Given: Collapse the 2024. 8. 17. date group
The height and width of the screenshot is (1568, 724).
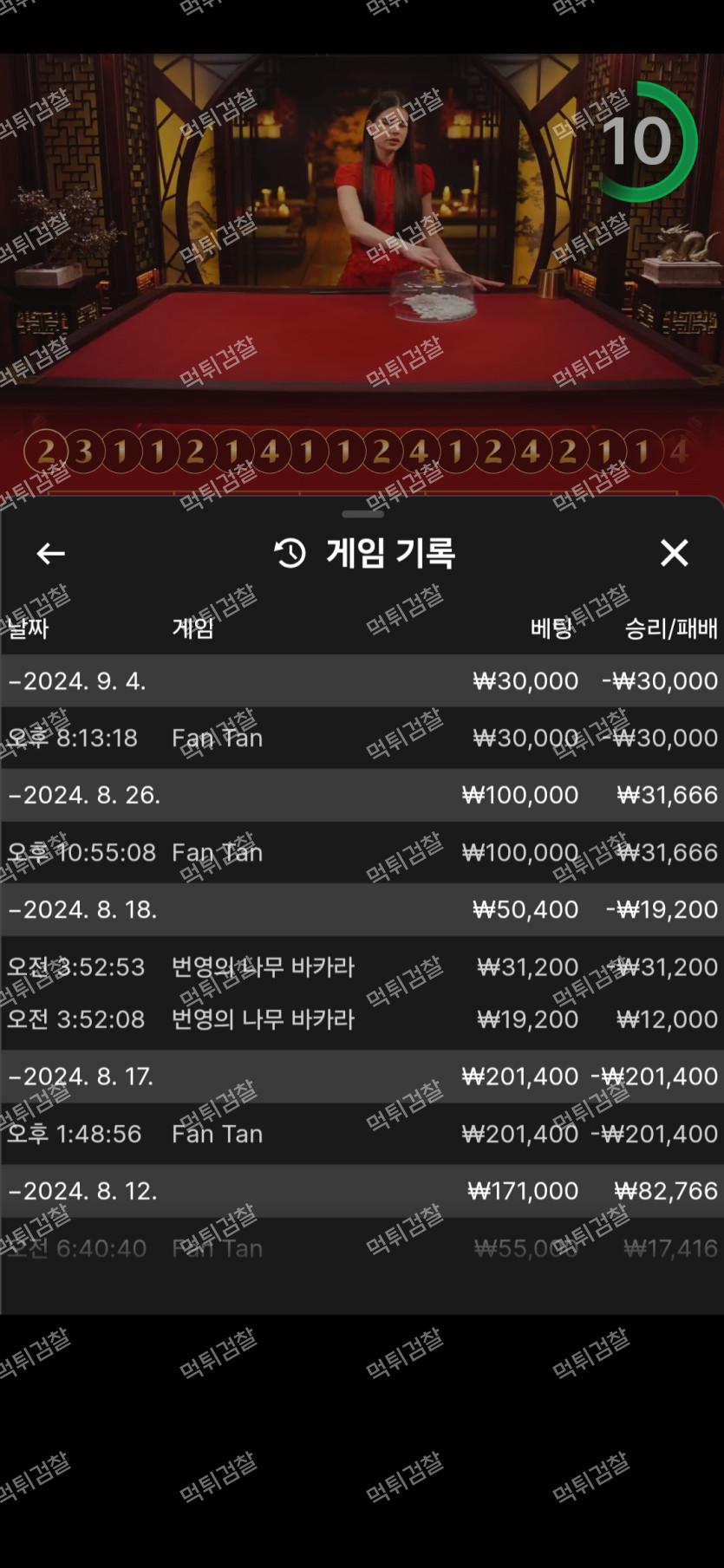Looking at the screenshot, I should (81, 1077).
